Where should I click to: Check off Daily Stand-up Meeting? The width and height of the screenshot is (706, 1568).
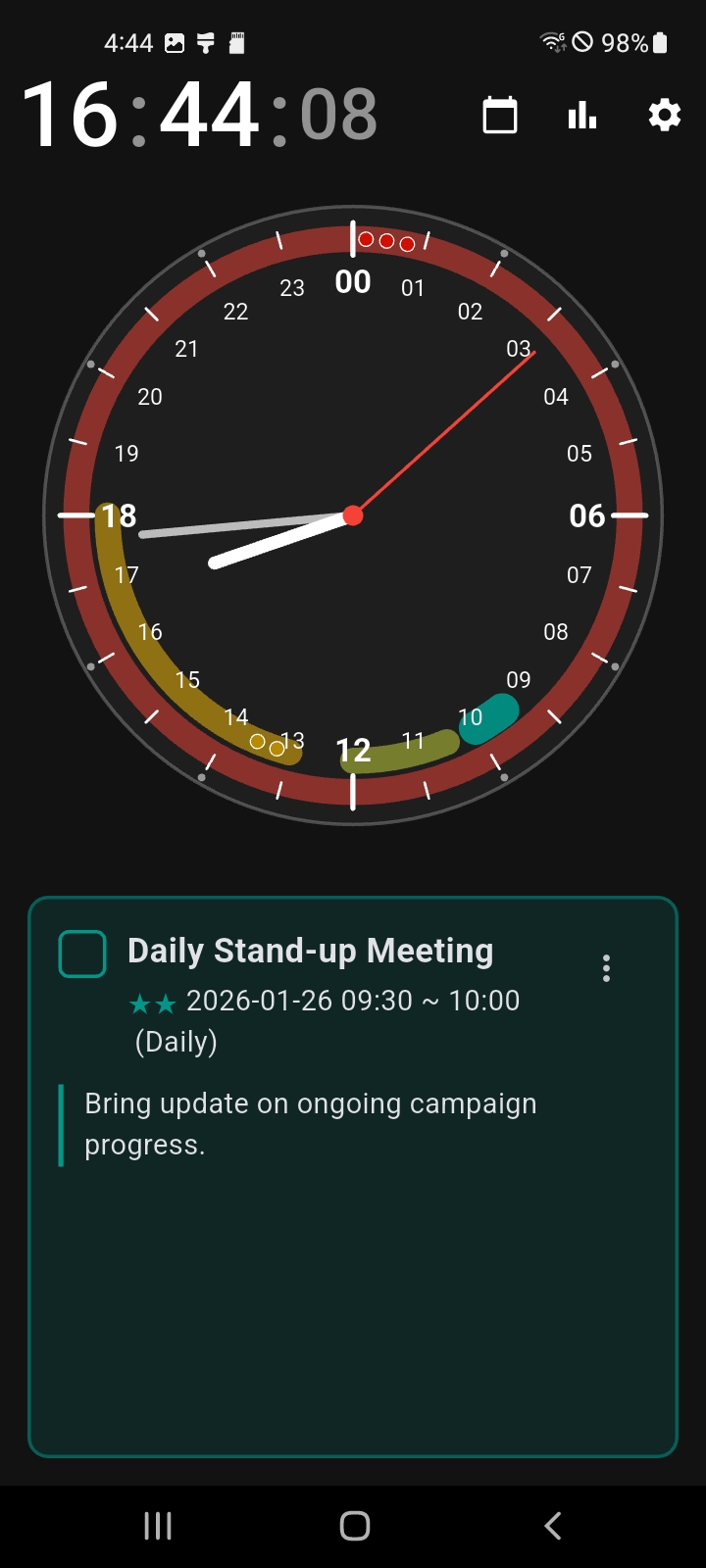(x=82, y=954)
